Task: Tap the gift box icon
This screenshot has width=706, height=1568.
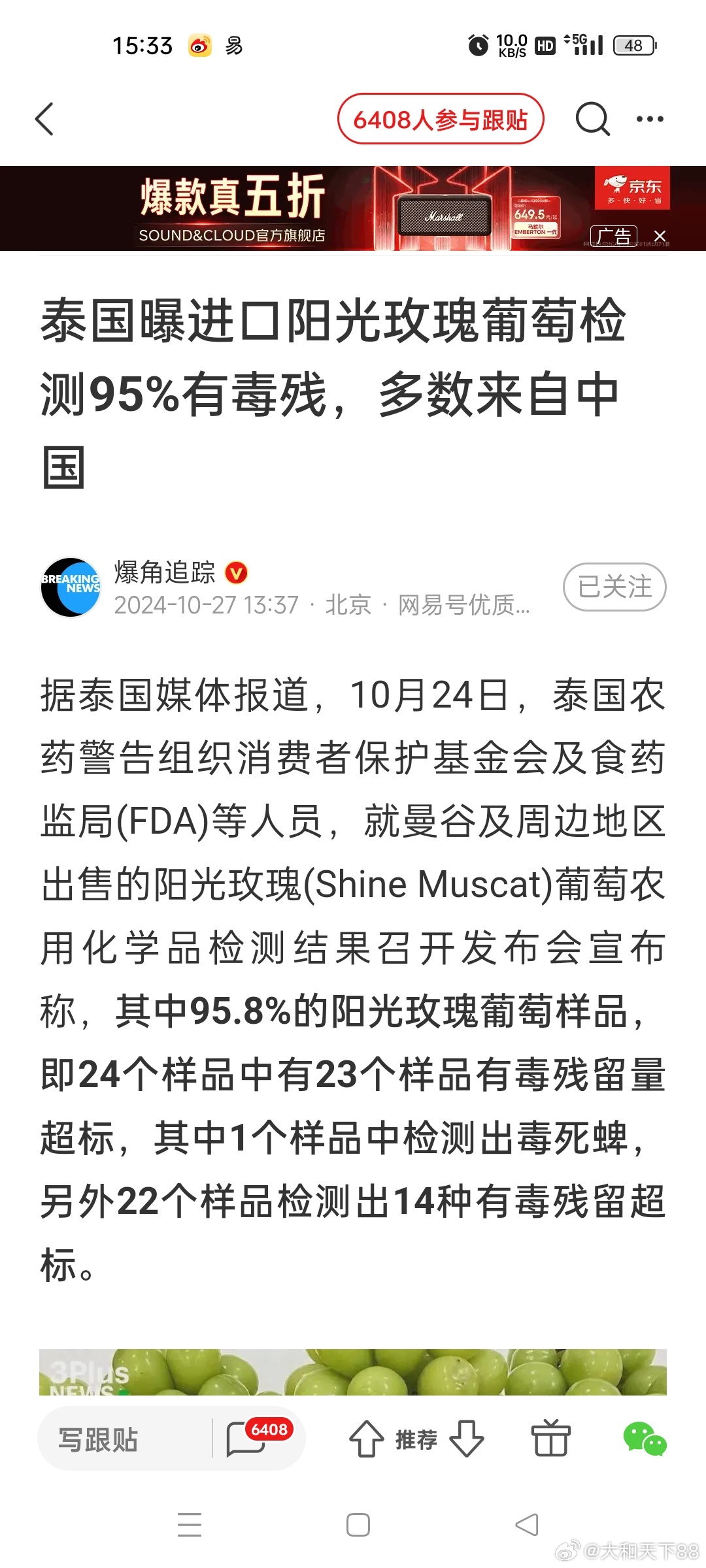Action: click(x=550, y=1438)
